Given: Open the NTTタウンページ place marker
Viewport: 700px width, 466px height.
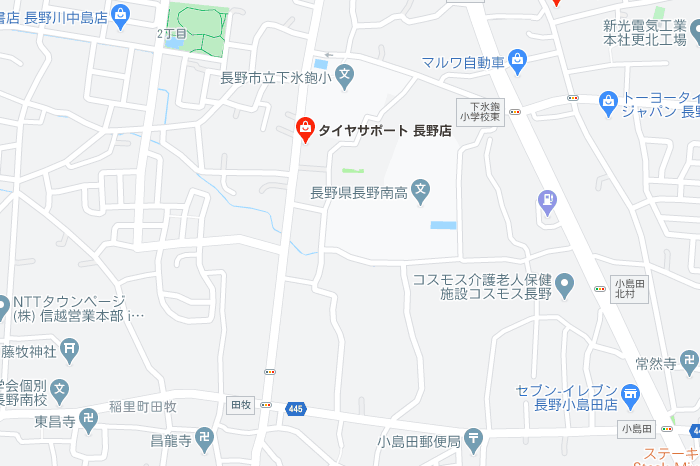Looking at the screenshot, I should pyautogui.click(x=3, y=305).
